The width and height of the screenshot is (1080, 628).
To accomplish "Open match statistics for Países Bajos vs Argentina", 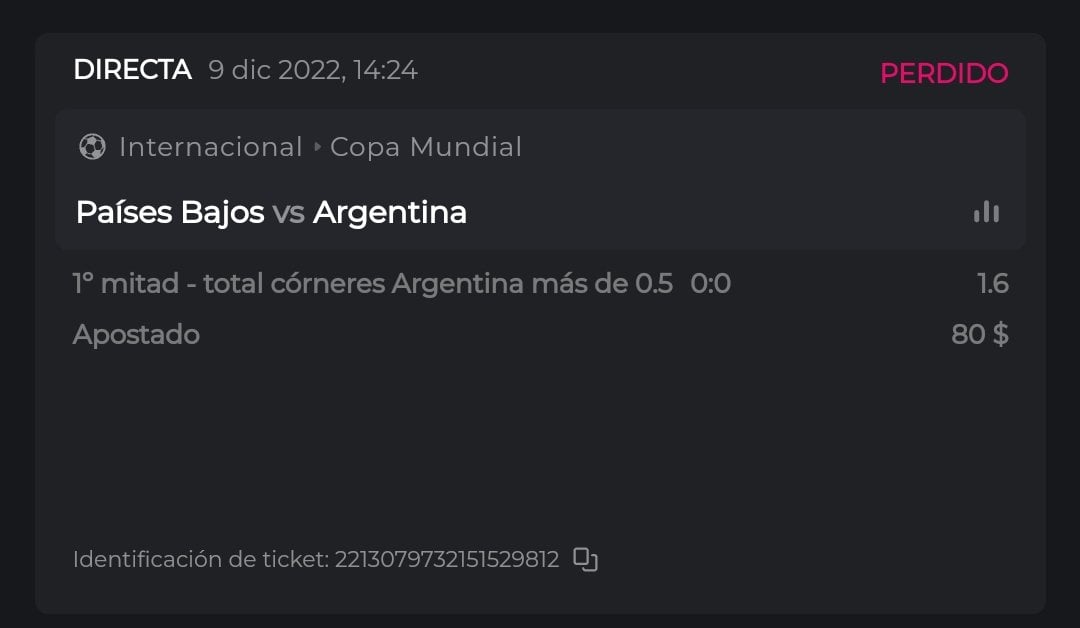I will (986, 212).
